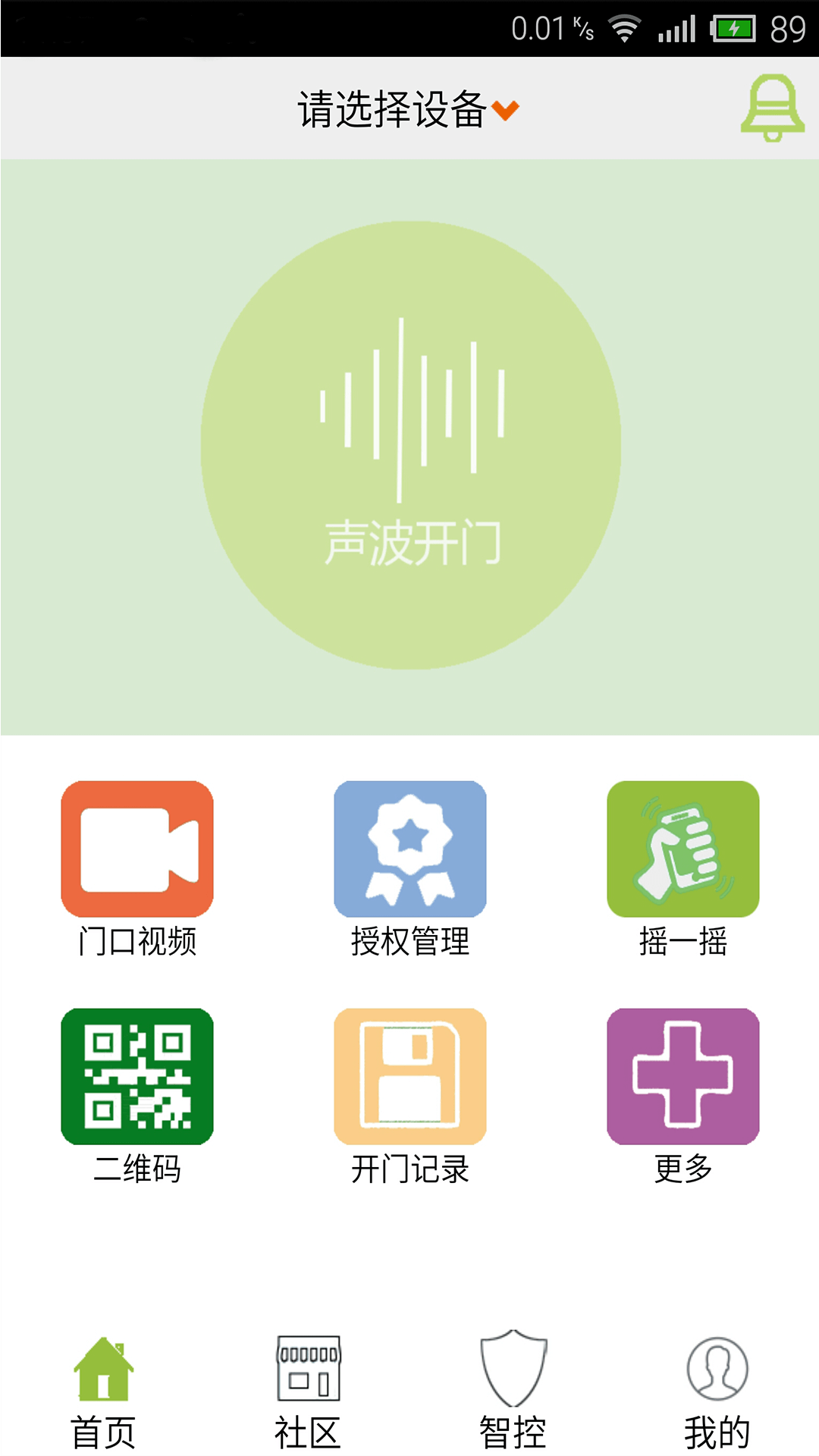The image size is (819, 1456).
Task: Open the notifications bell
Action: tap(772, 108)
